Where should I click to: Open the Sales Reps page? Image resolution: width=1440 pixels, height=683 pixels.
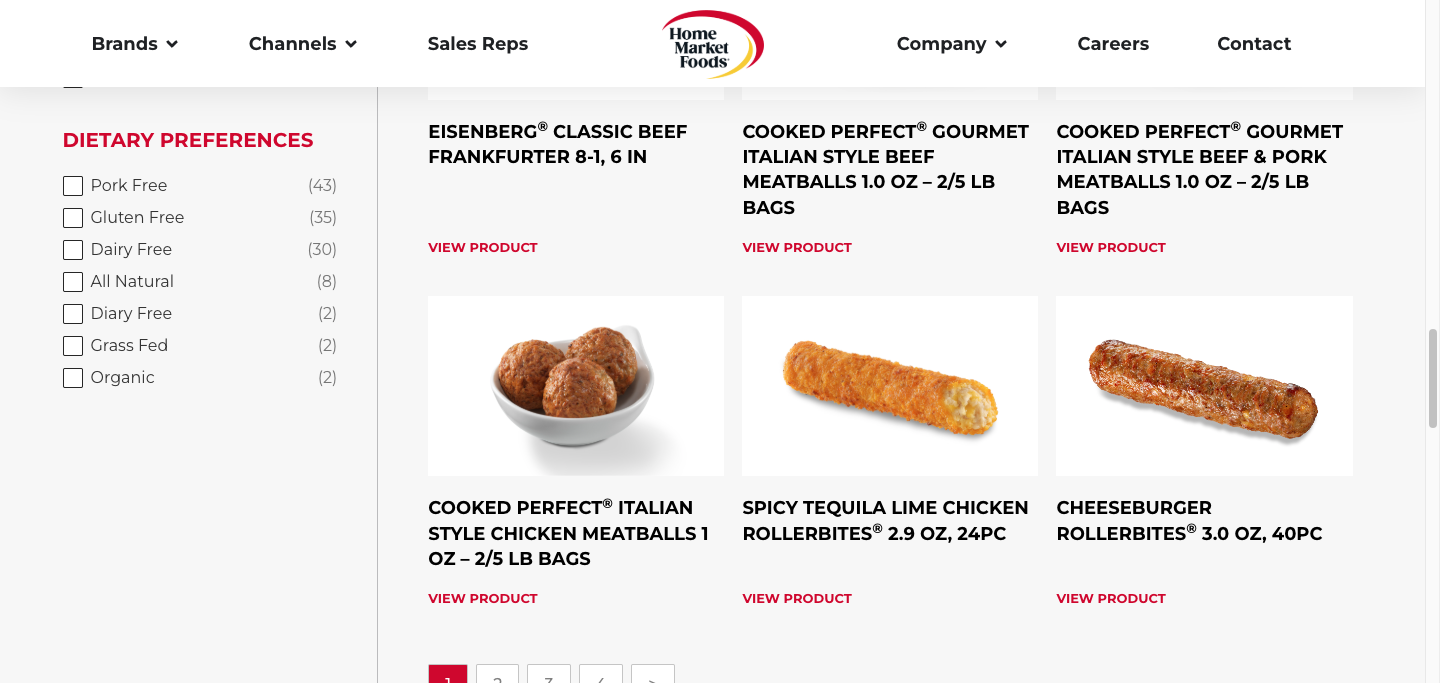(x=477, y=44)
